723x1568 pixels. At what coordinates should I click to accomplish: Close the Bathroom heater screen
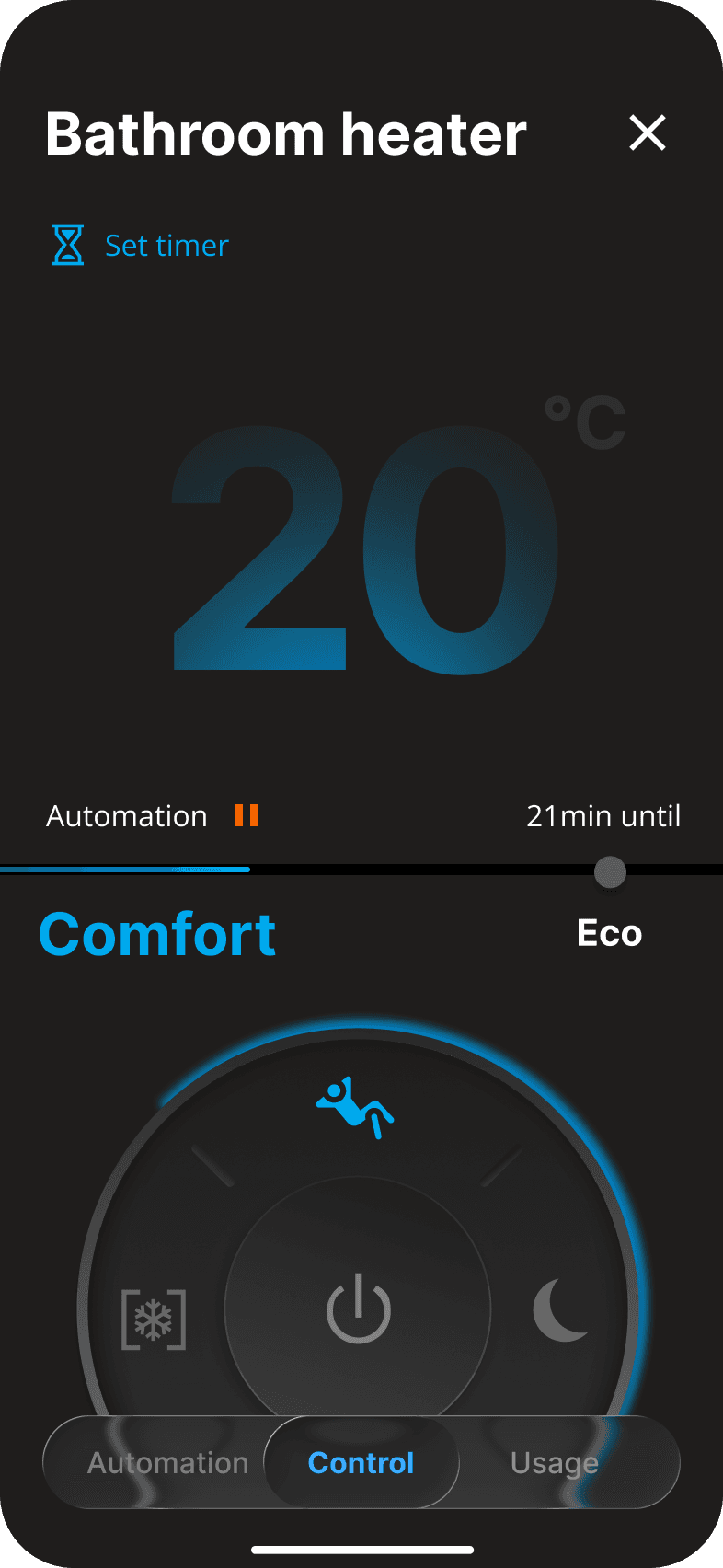[648, 133]
